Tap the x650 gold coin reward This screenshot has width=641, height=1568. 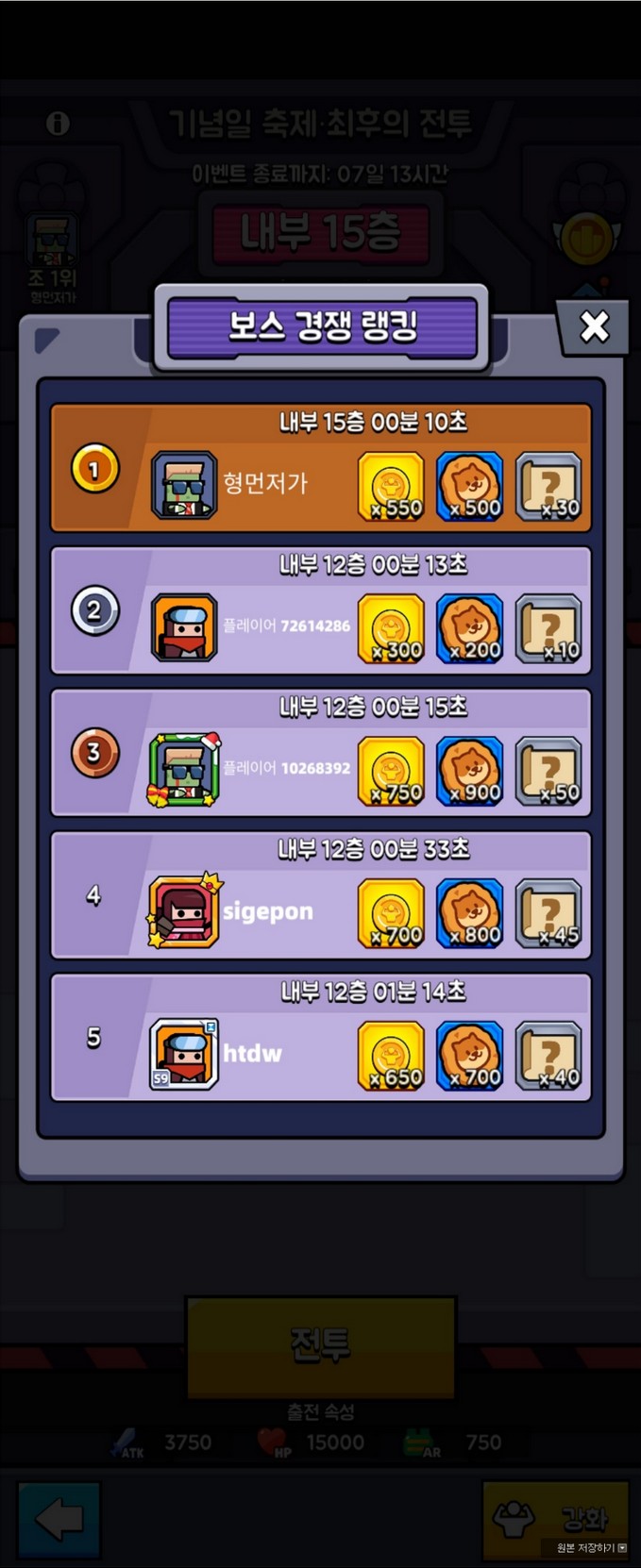391,1057
